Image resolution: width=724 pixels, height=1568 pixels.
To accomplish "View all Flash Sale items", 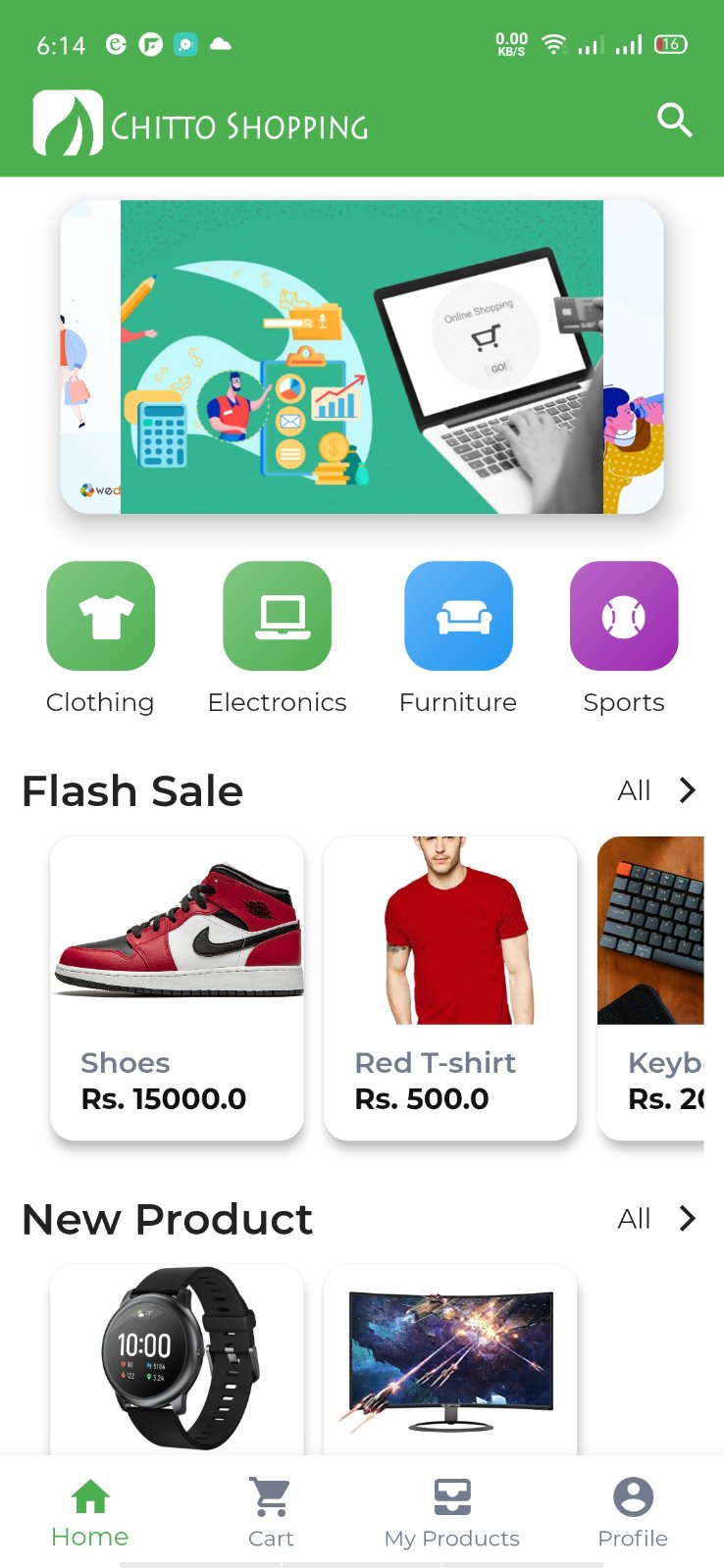I will [x=657, y=790].
